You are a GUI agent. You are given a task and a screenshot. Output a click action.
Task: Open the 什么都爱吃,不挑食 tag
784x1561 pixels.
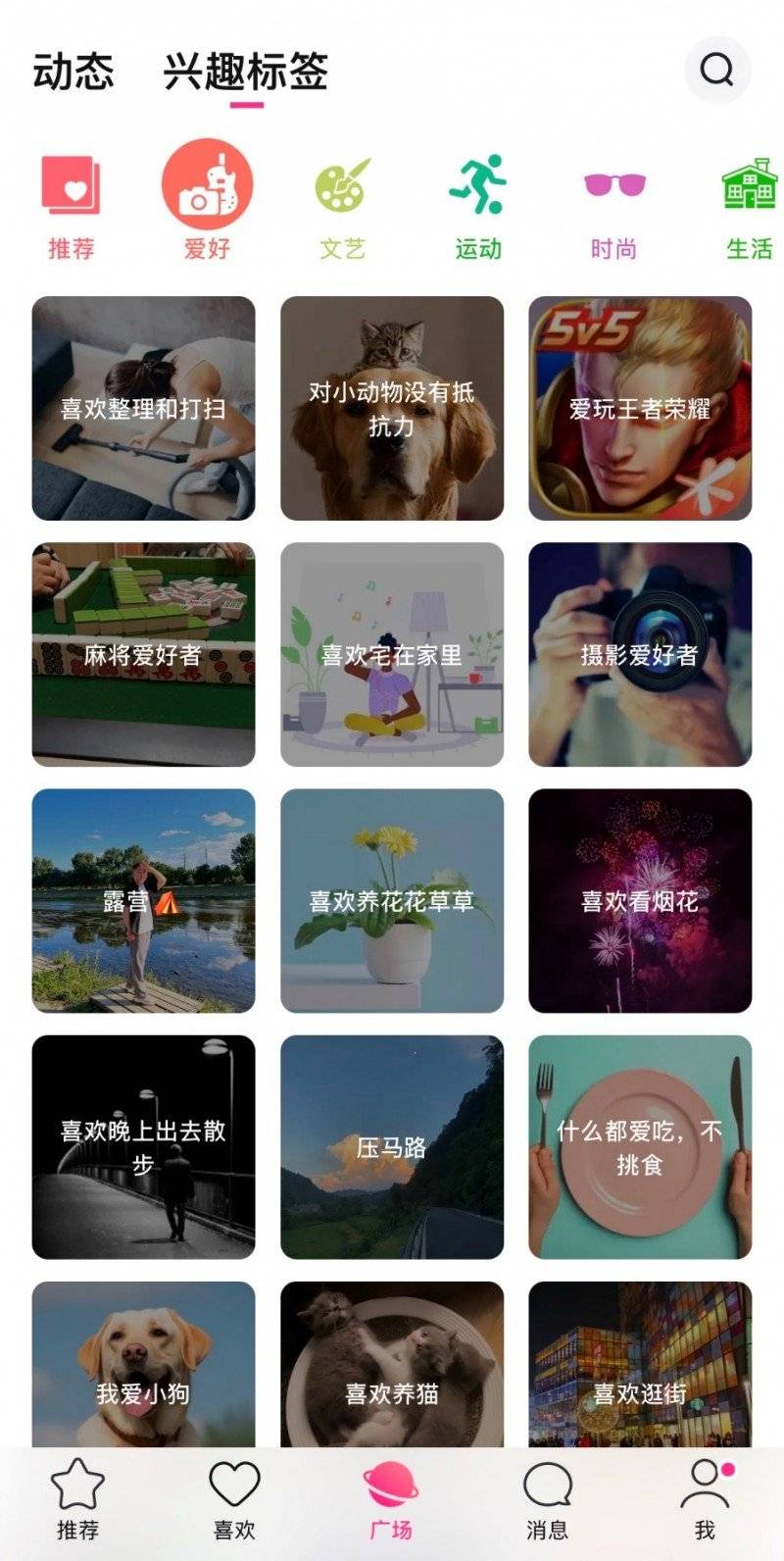(640, 1147)
